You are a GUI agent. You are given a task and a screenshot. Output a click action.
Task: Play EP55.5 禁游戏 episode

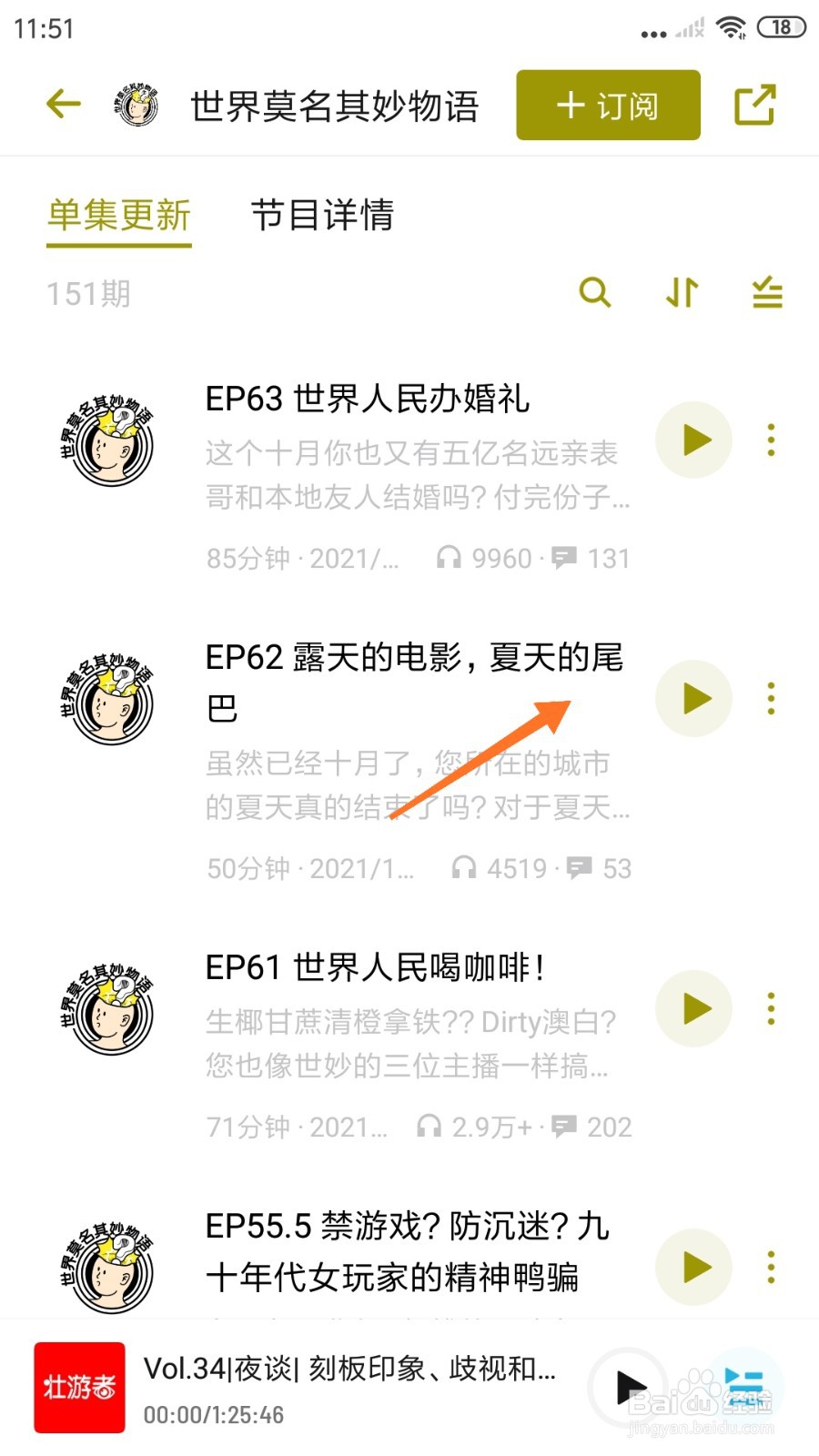click(x=694, y=1267)
